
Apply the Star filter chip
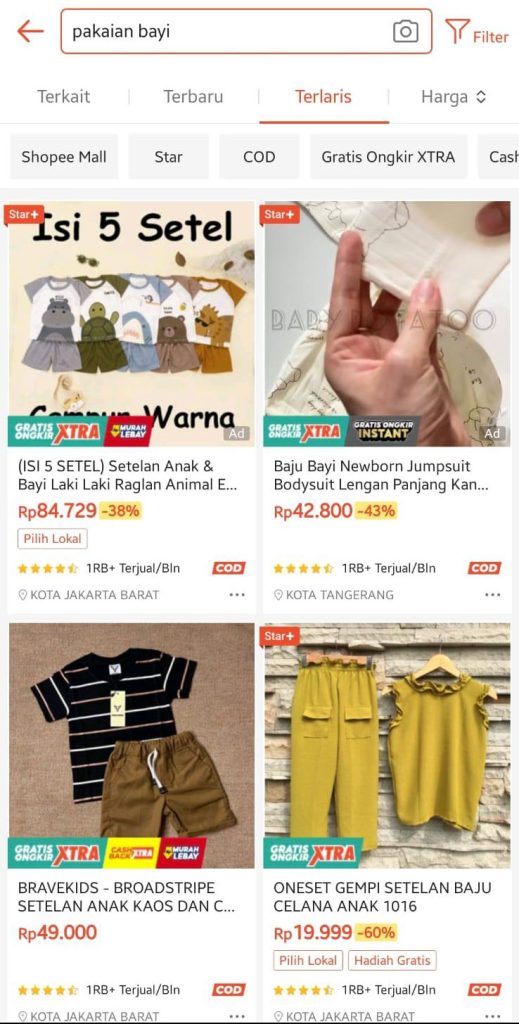click(x=168, y=157)
